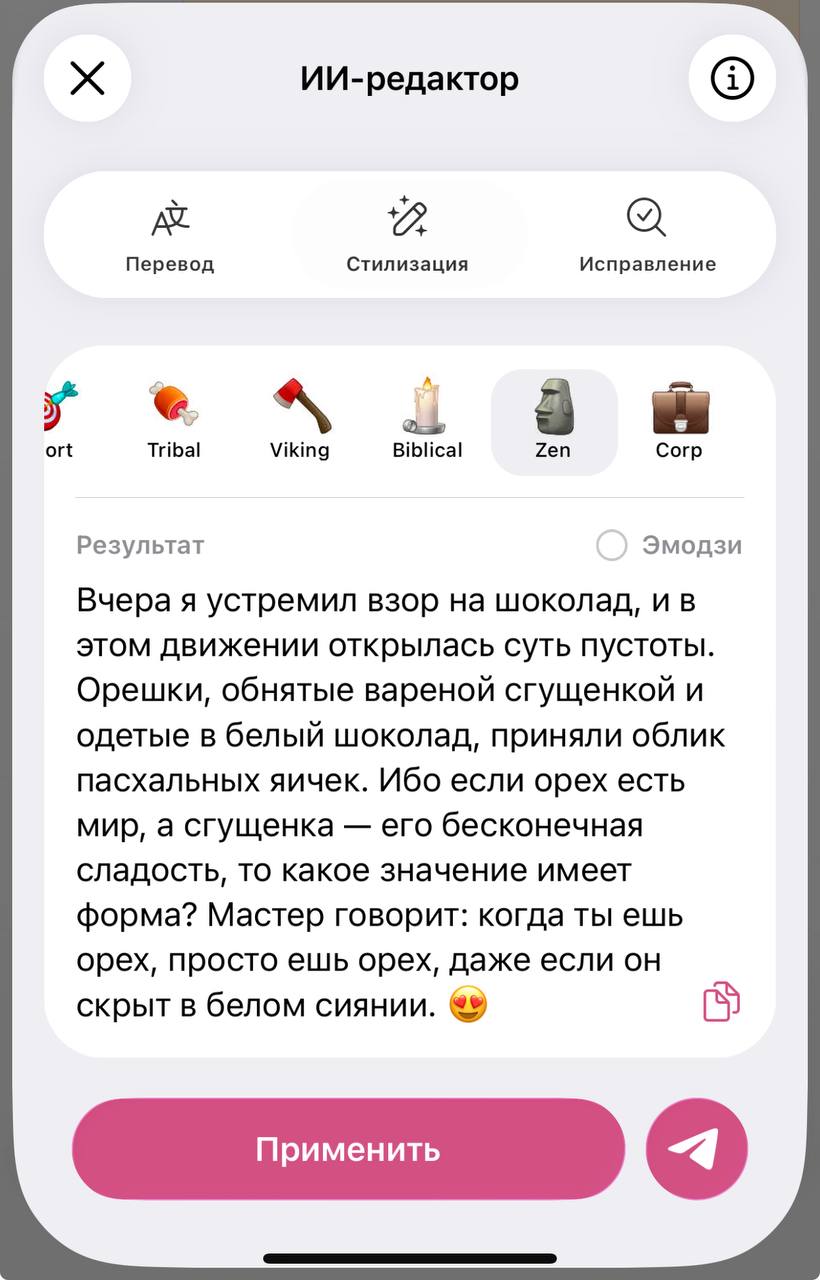
Task: Tap the Применить button
Action: [x=348, y=1149]
